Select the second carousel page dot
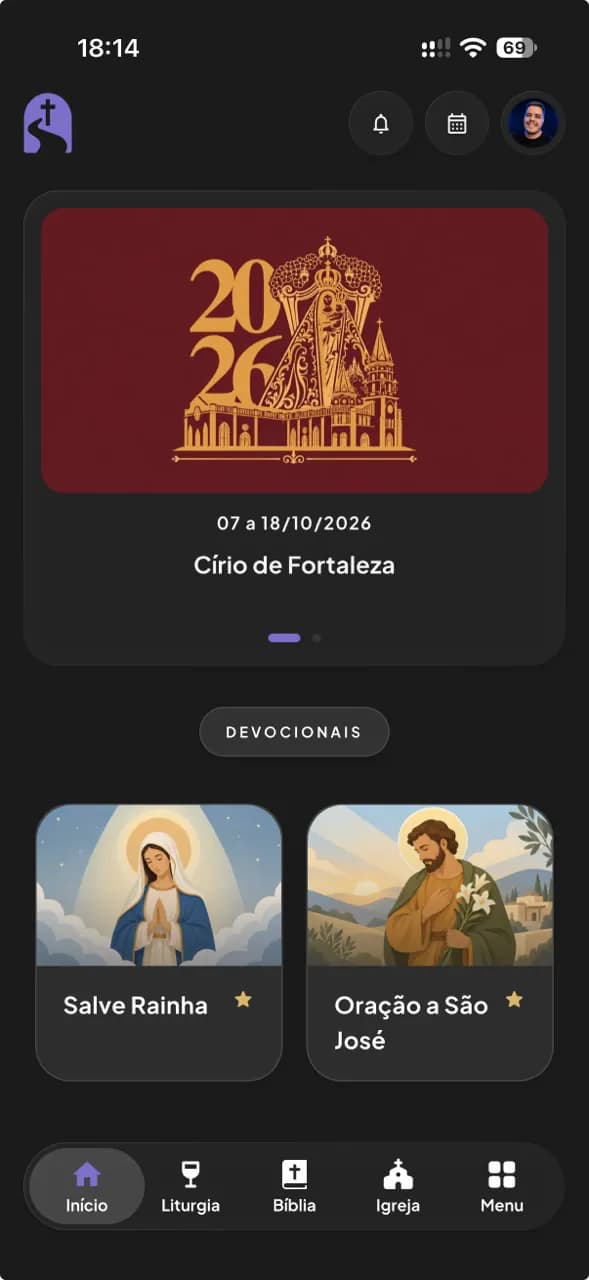 click(316, 637)
